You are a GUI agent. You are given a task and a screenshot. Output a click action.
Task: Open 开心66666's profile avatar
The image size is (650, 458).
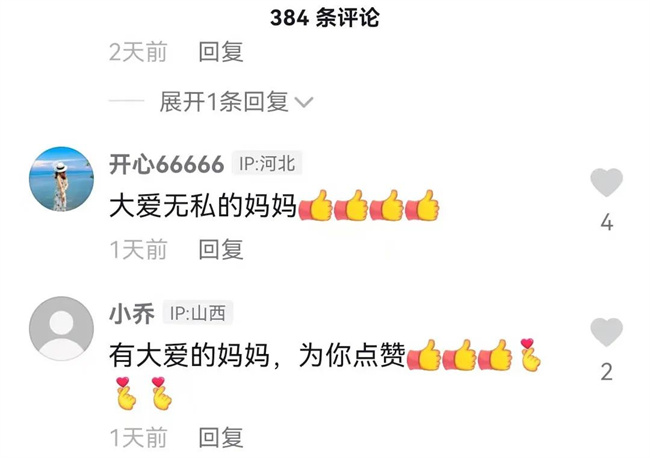[62, 179]
